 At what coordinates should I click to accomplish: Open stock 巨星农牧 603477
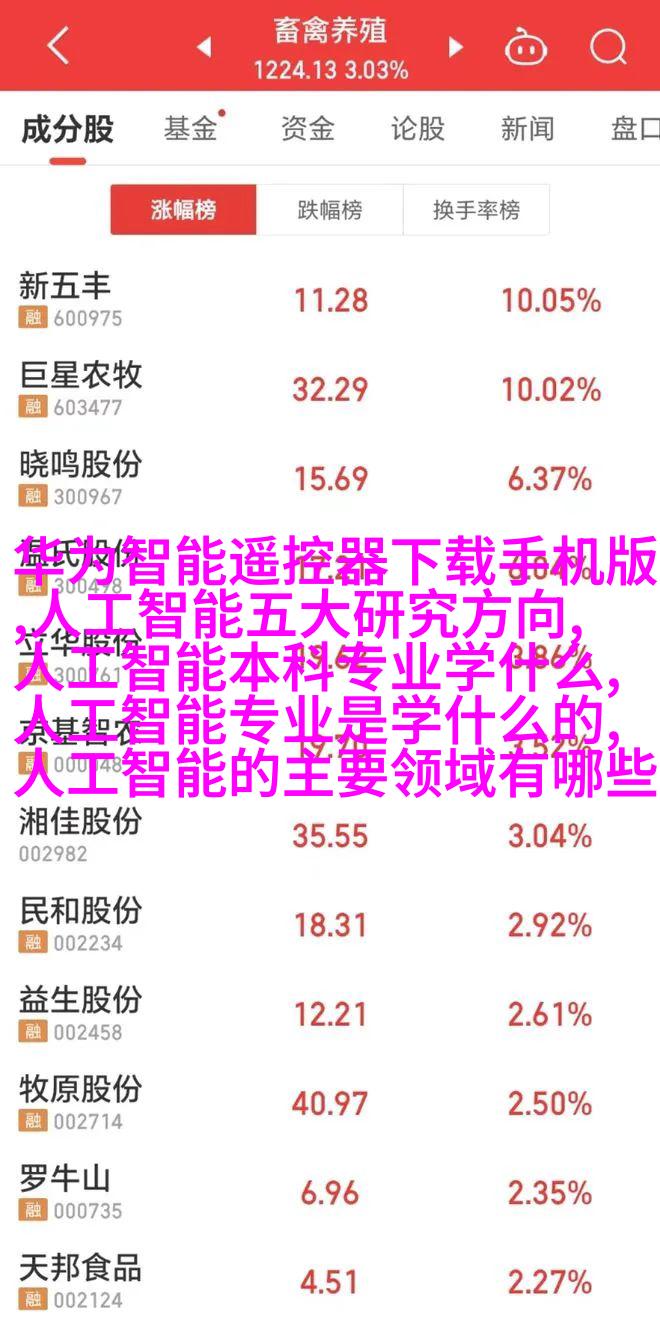click(330, 389)
